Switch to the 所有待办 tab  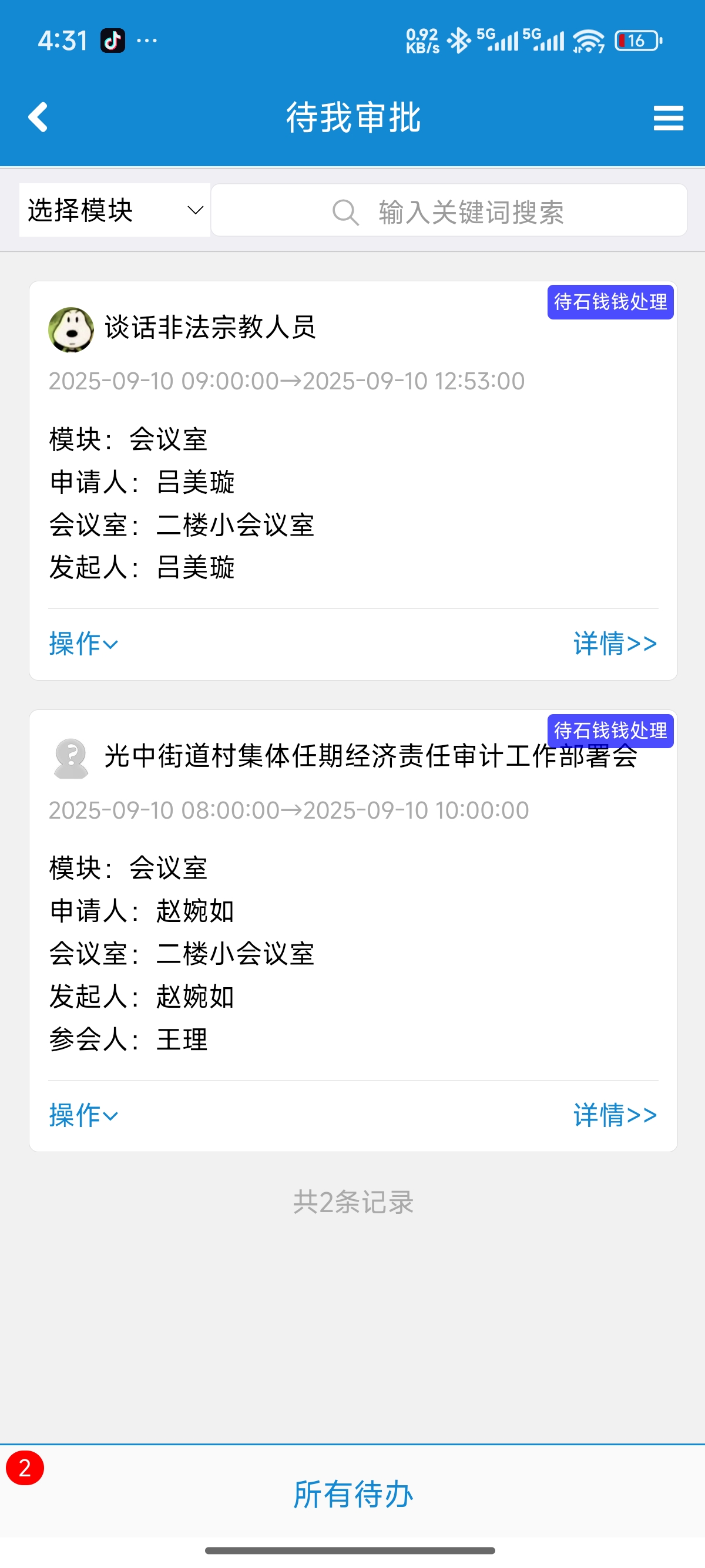pyautogui.click(x=353, y=1495)
